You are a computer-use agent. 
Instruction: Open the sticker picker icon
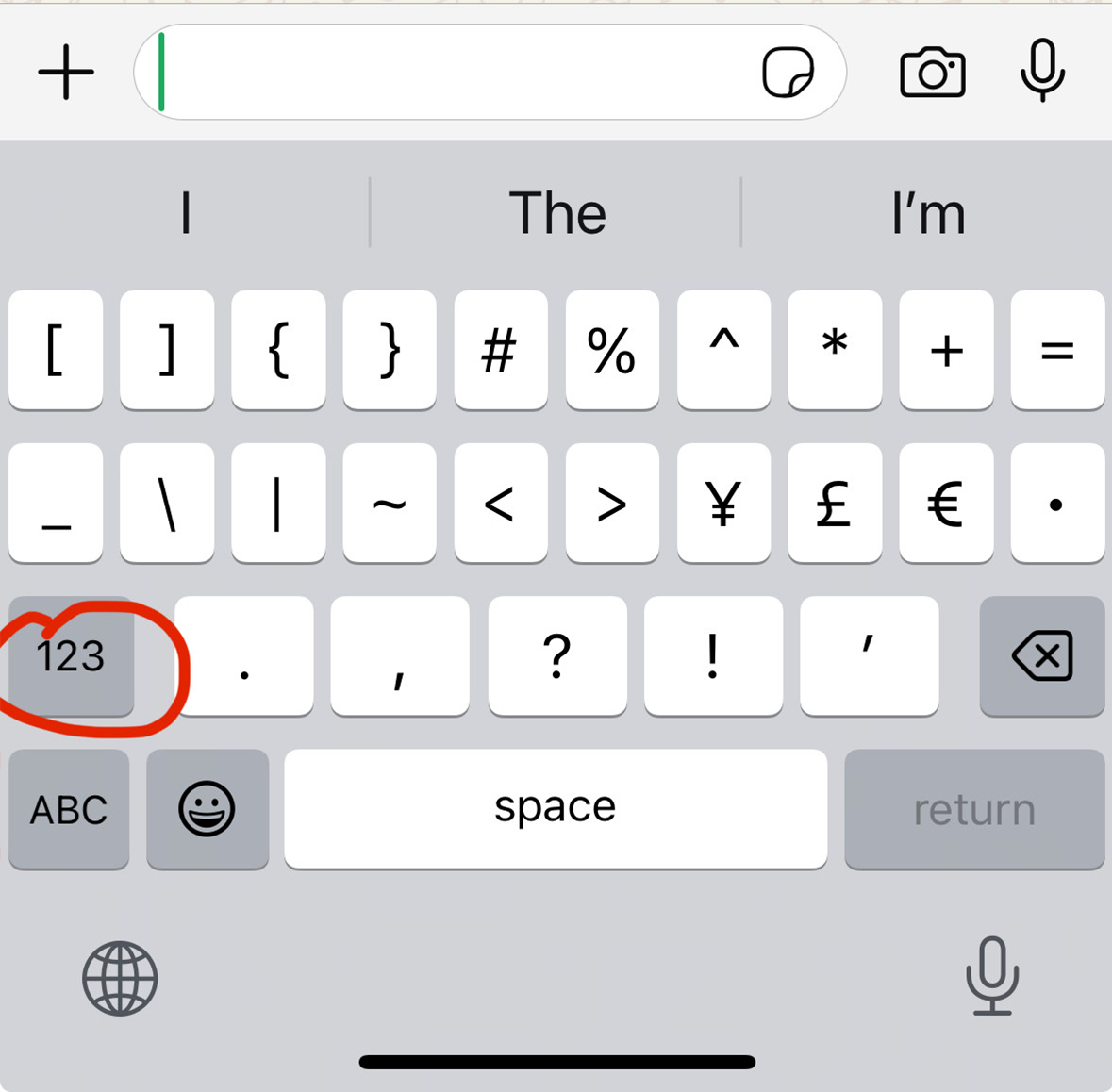[788, 73]
